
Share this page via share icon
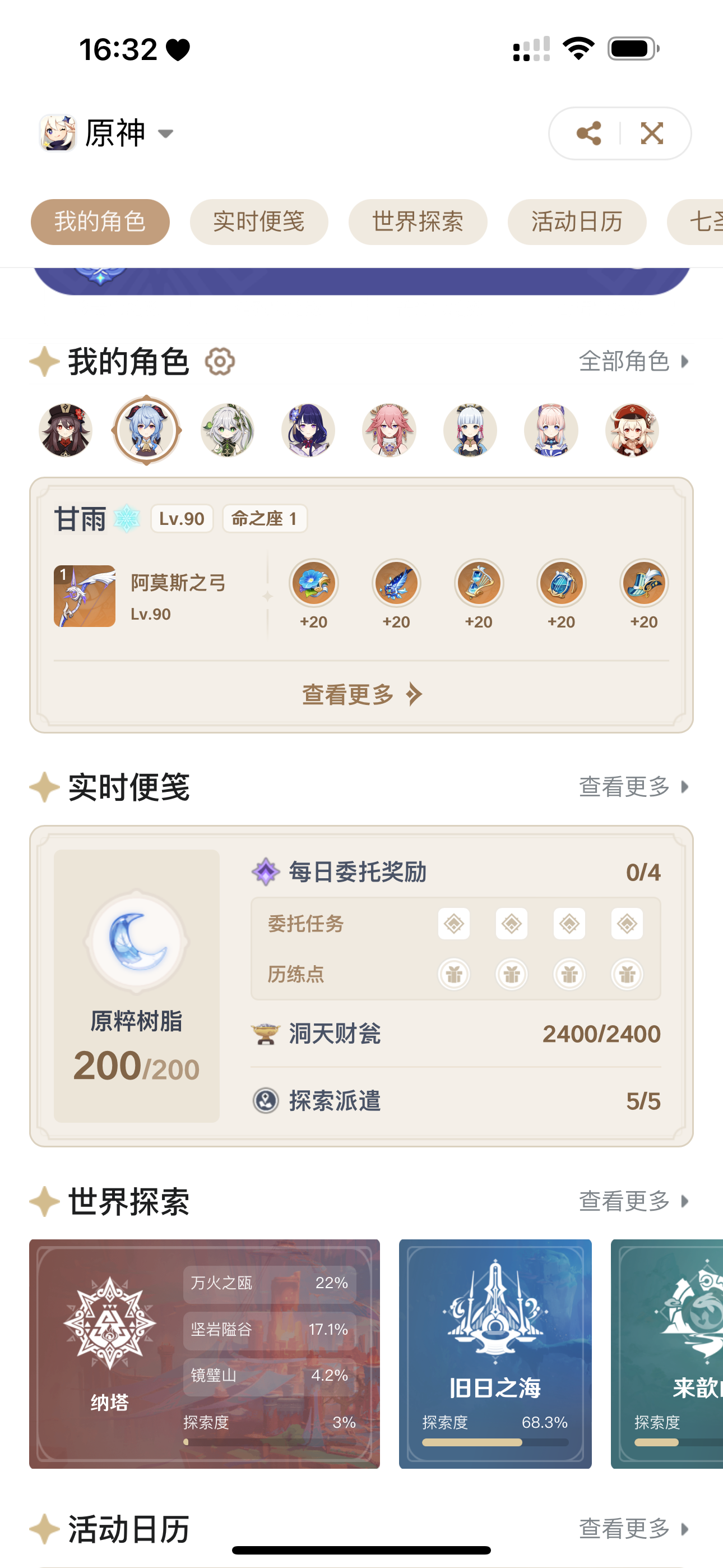(588, 133)
